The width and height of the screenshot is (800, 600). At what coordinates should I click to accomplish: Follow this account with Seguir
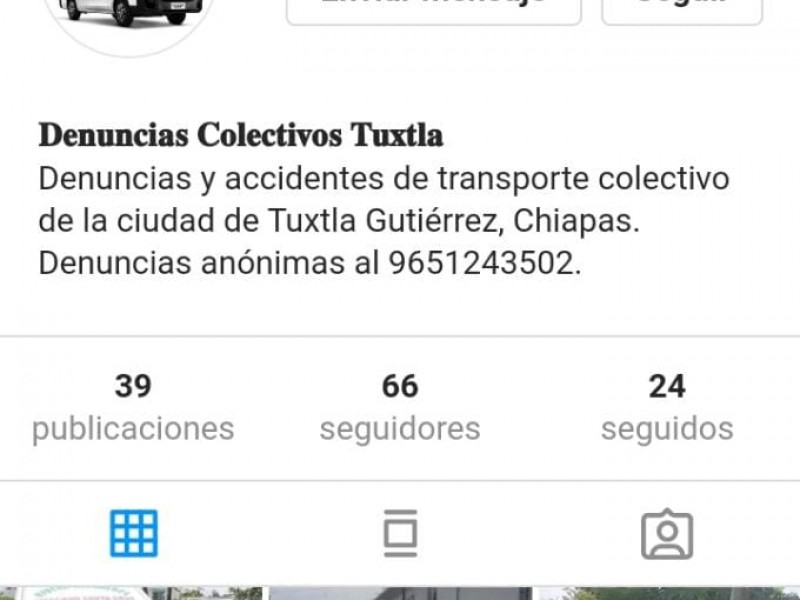coord(681,8)
